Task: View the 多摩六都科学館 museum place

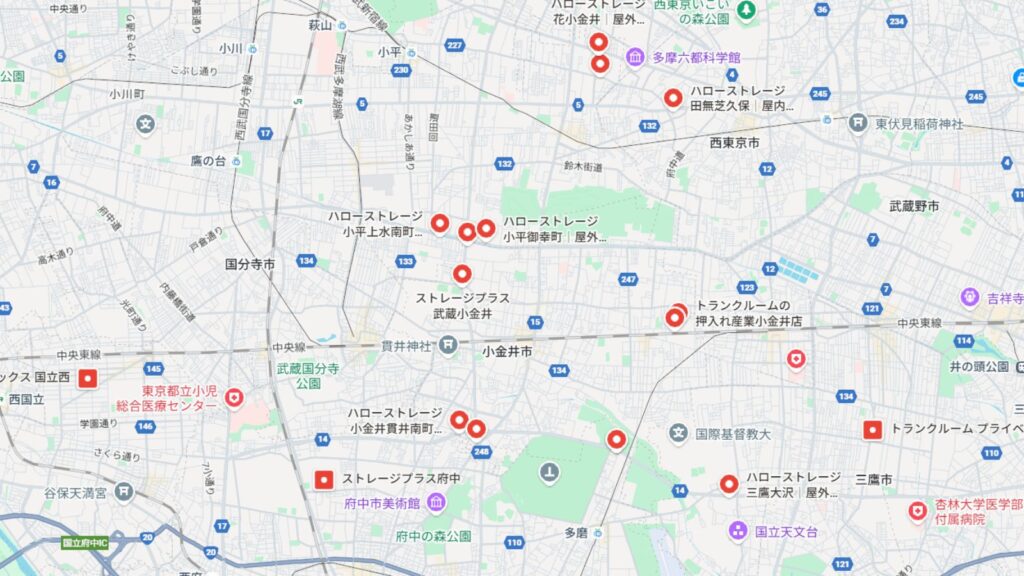Action: click(x=635, y=58)
